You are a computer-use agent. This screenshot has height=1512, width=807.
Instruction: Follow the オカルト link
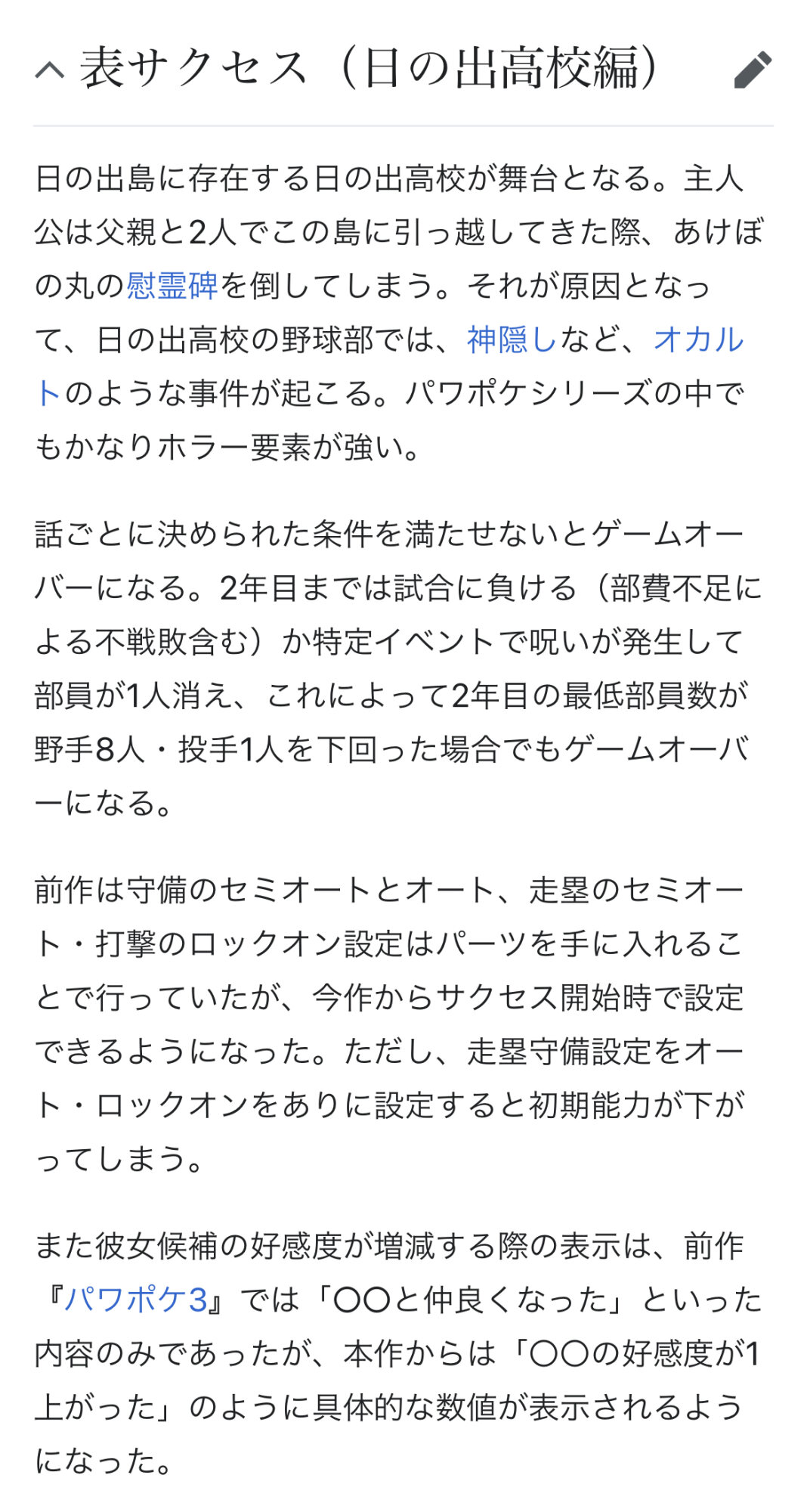click(x=699, y=339)
